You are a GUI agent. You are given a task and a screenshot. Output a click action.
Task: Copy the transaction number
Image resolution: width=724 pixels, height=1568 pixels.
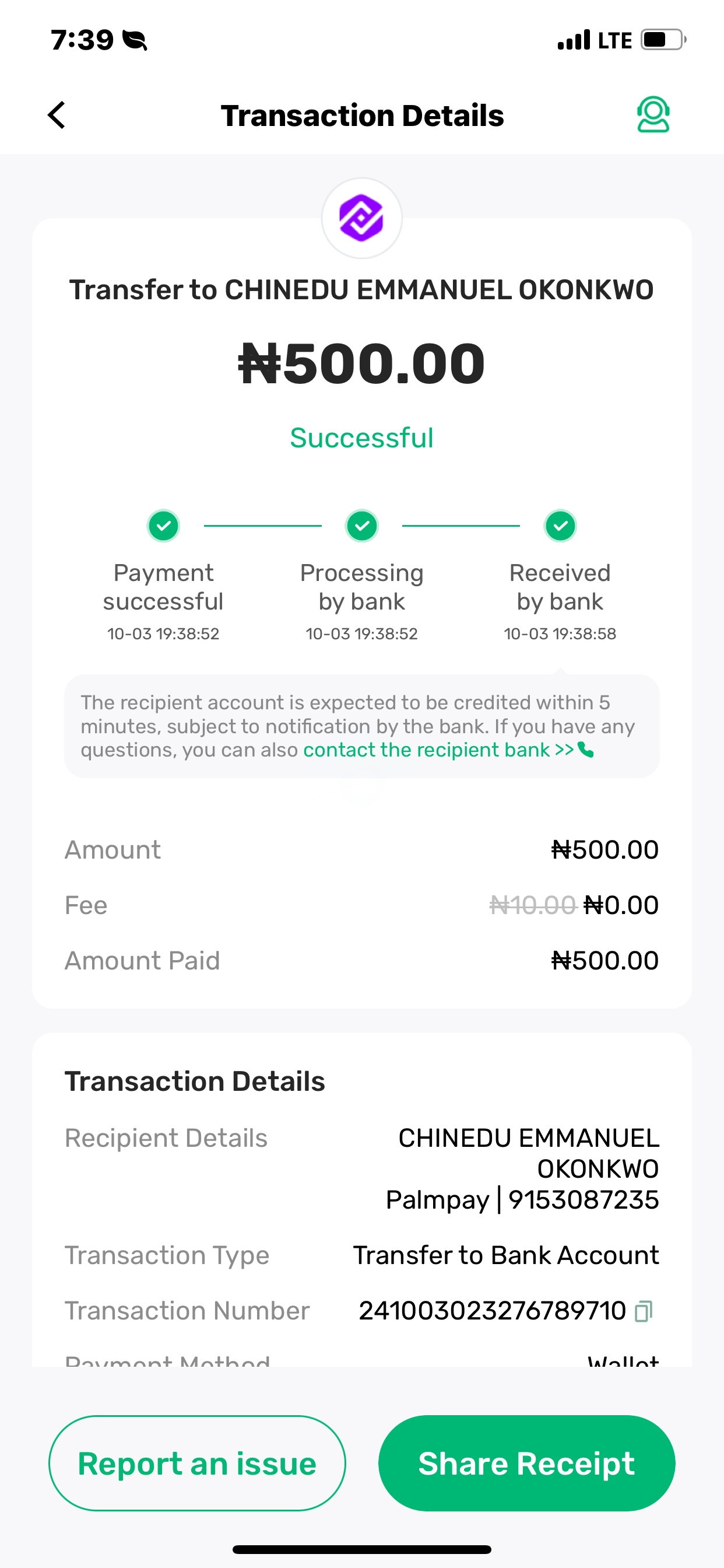(643, 1311)
